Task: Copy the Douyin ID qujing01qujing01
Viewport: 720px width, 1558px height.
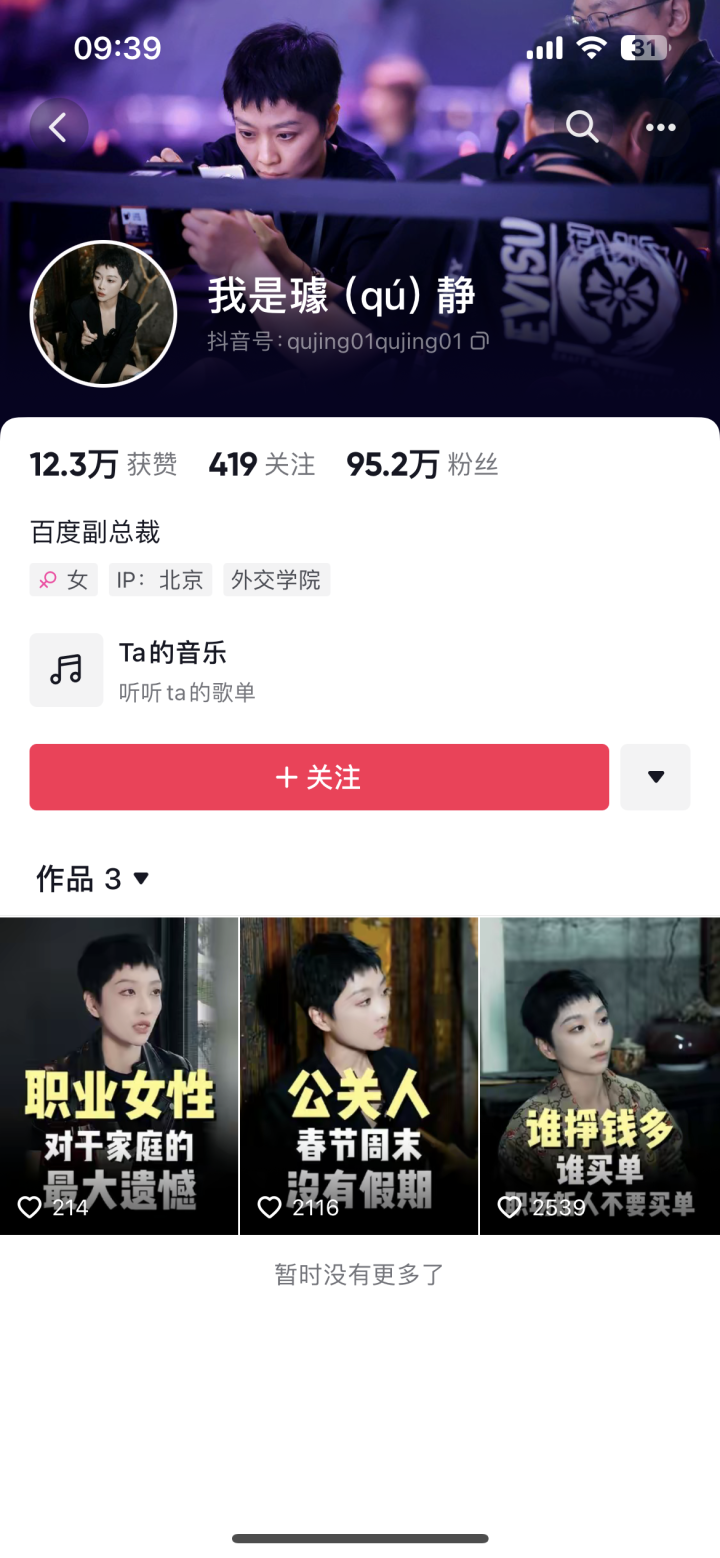Action: (x=480, y=341)
